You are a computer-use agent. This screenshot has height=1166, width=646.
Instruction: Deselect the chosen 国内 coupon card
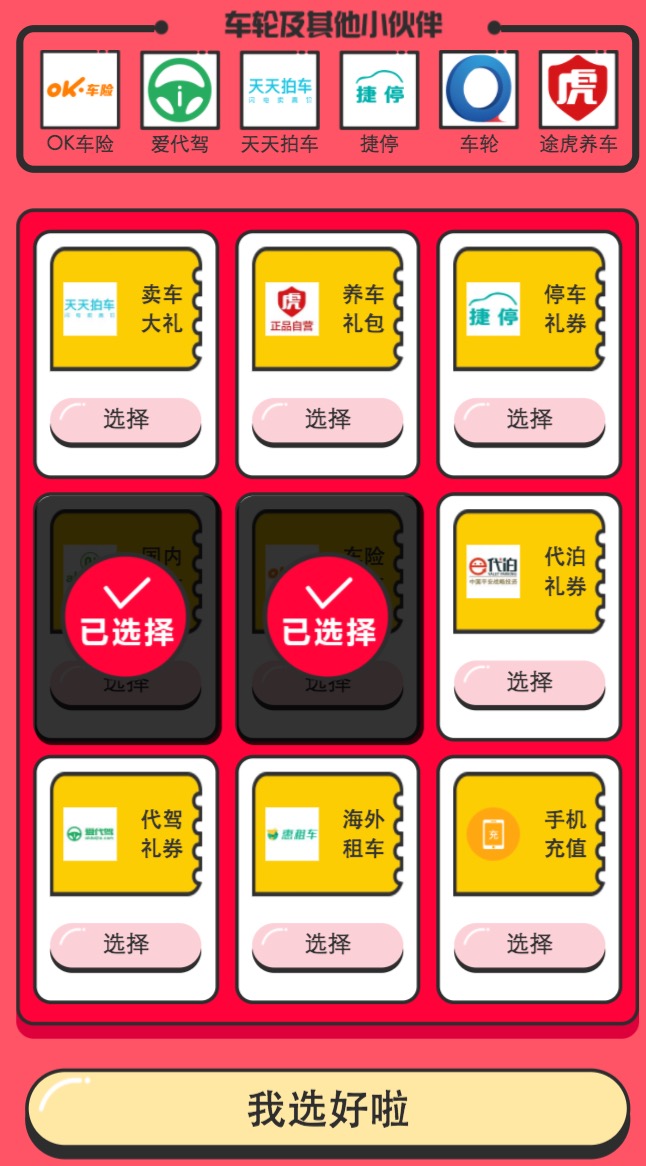126,617
